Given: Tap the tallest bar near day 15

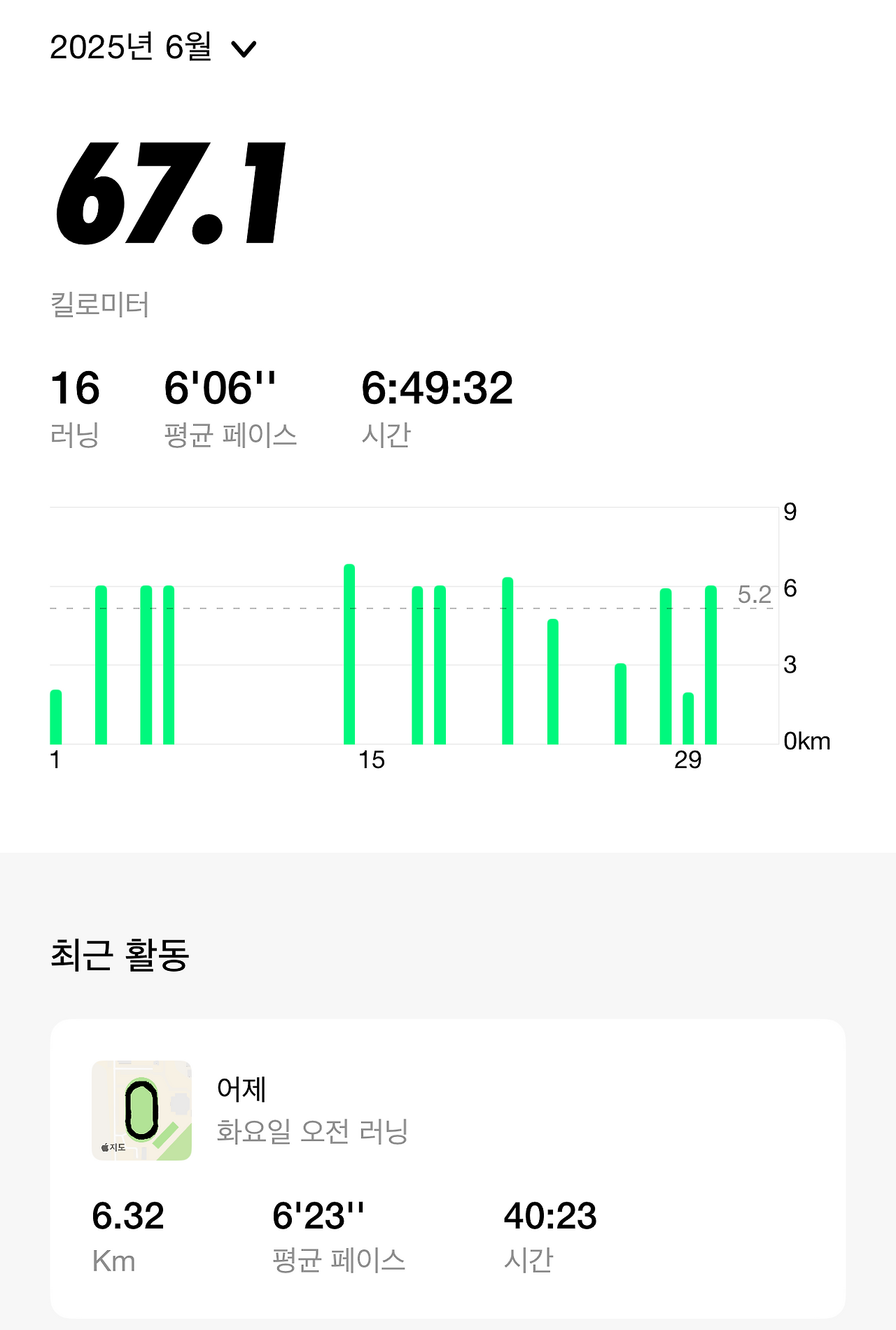Looking at the screenshot, I should click(x=349, y=651).
